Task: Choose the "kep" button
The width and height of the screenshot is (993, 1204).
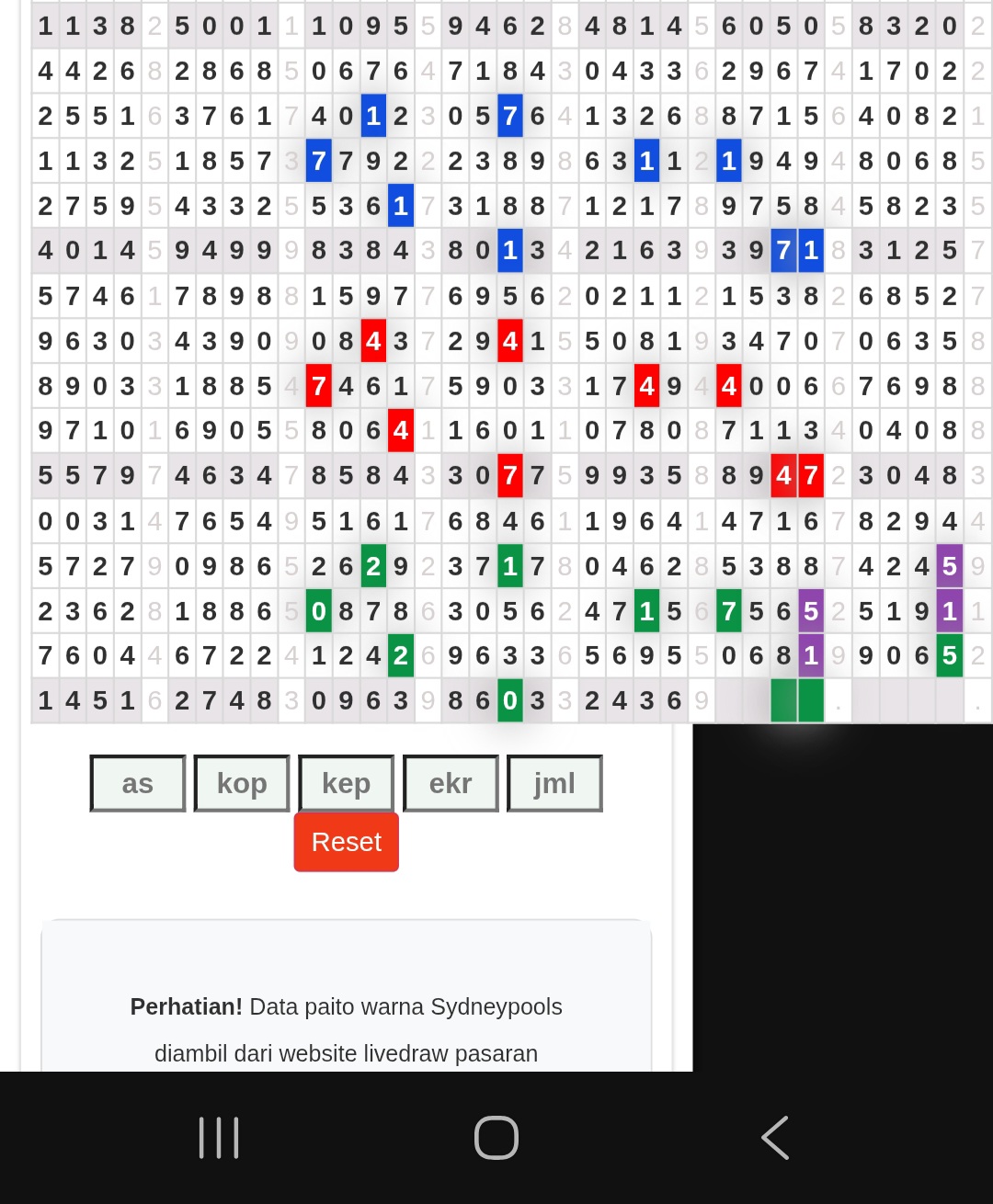Action: (347, 783)
